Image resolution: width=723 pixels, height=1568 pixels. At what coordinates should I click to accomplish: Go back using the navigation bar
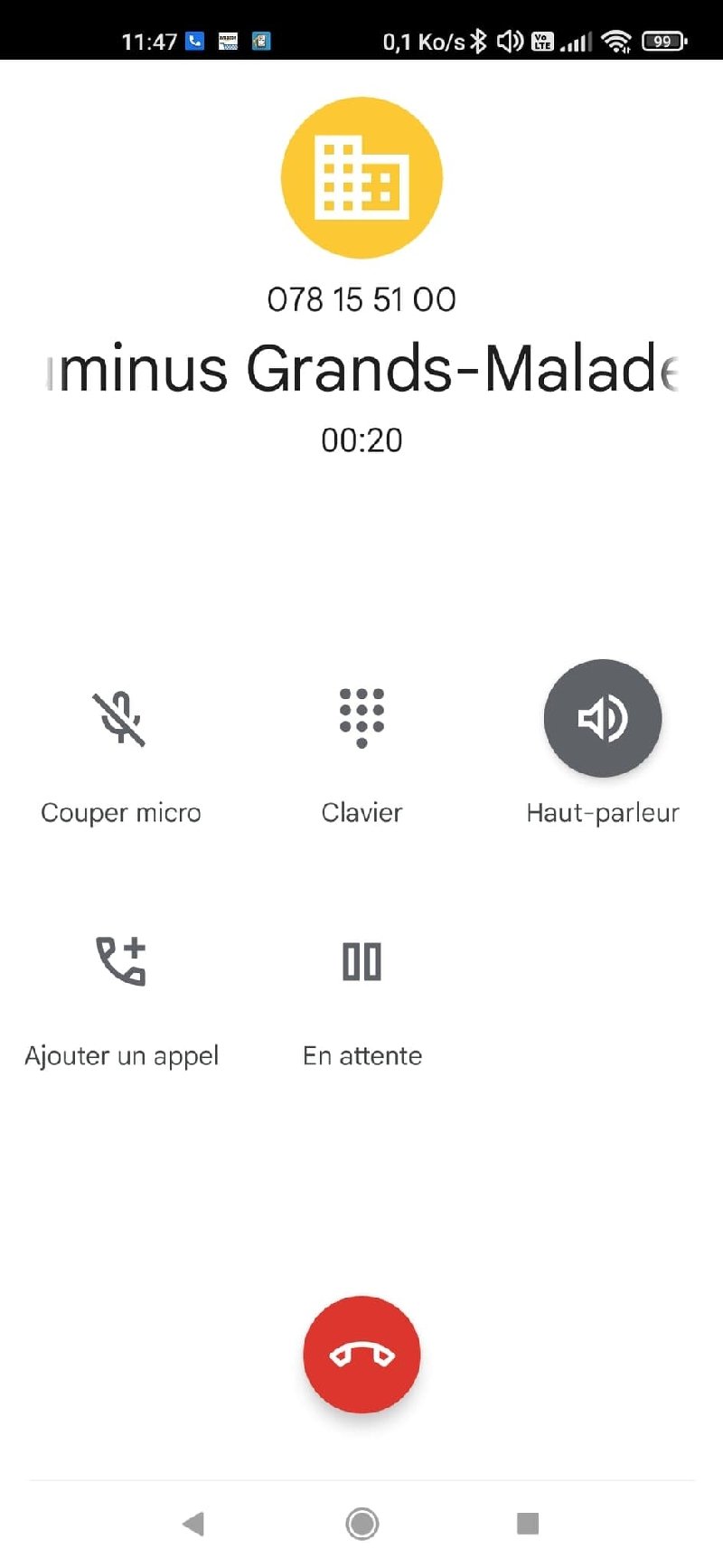click(193, 1524)
